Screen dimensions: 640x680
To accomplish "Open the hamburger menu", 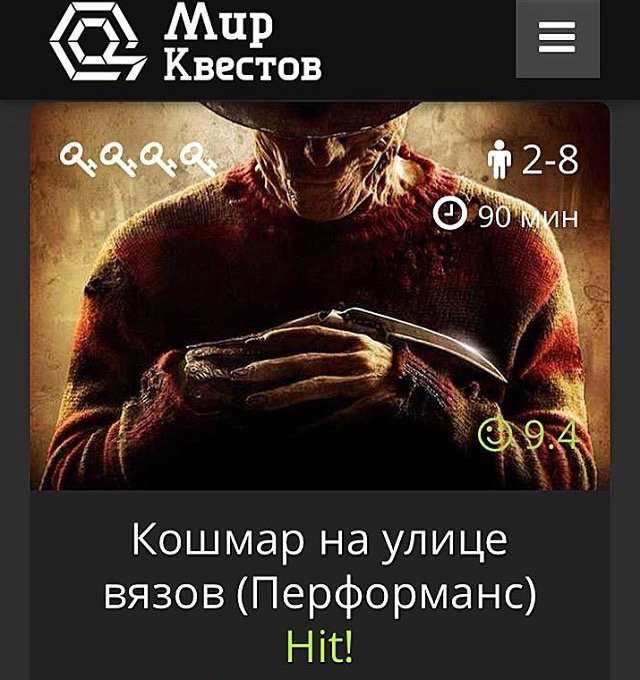I will tap(557, 39).
